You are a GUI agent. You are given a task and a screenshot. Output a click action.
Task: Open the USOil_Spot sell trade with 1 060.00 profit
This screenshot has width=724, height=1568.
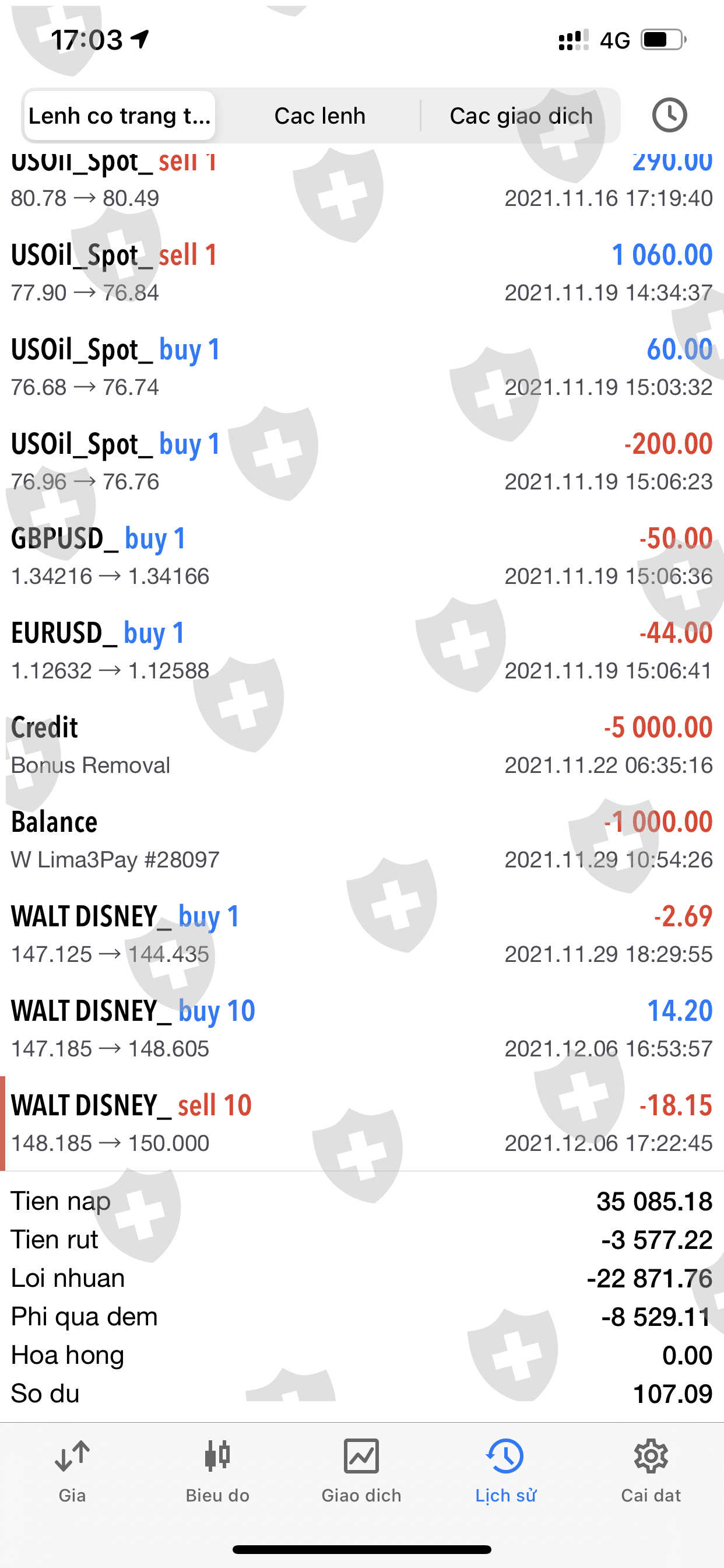[x=362, y=272]
